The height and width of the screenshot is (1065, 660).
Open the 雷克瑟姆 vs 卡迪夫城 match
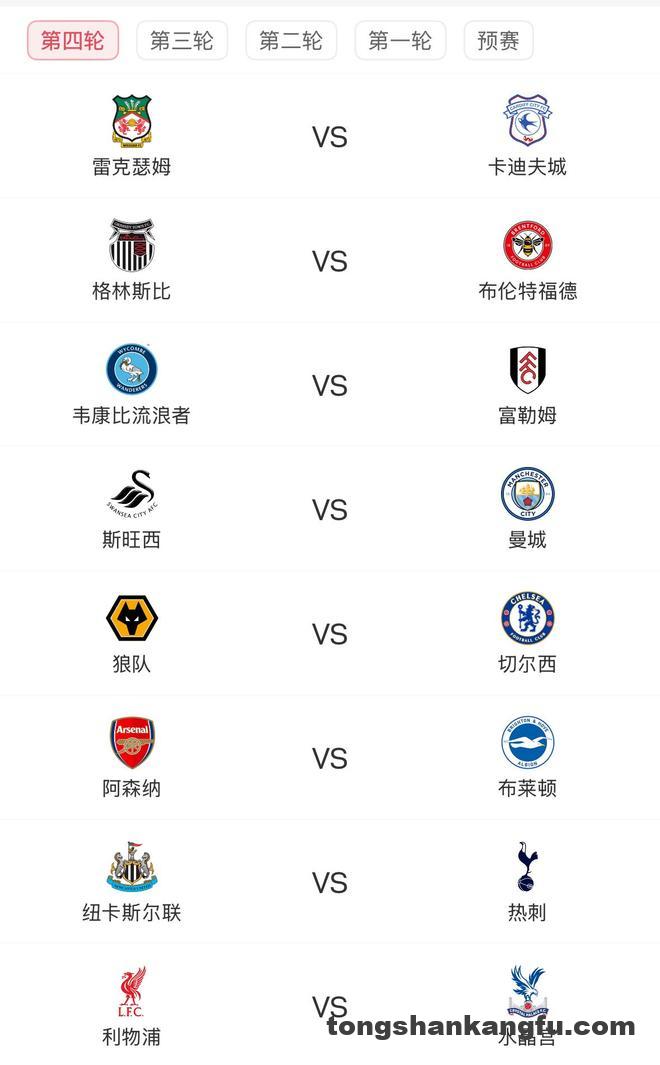point(329,137)
